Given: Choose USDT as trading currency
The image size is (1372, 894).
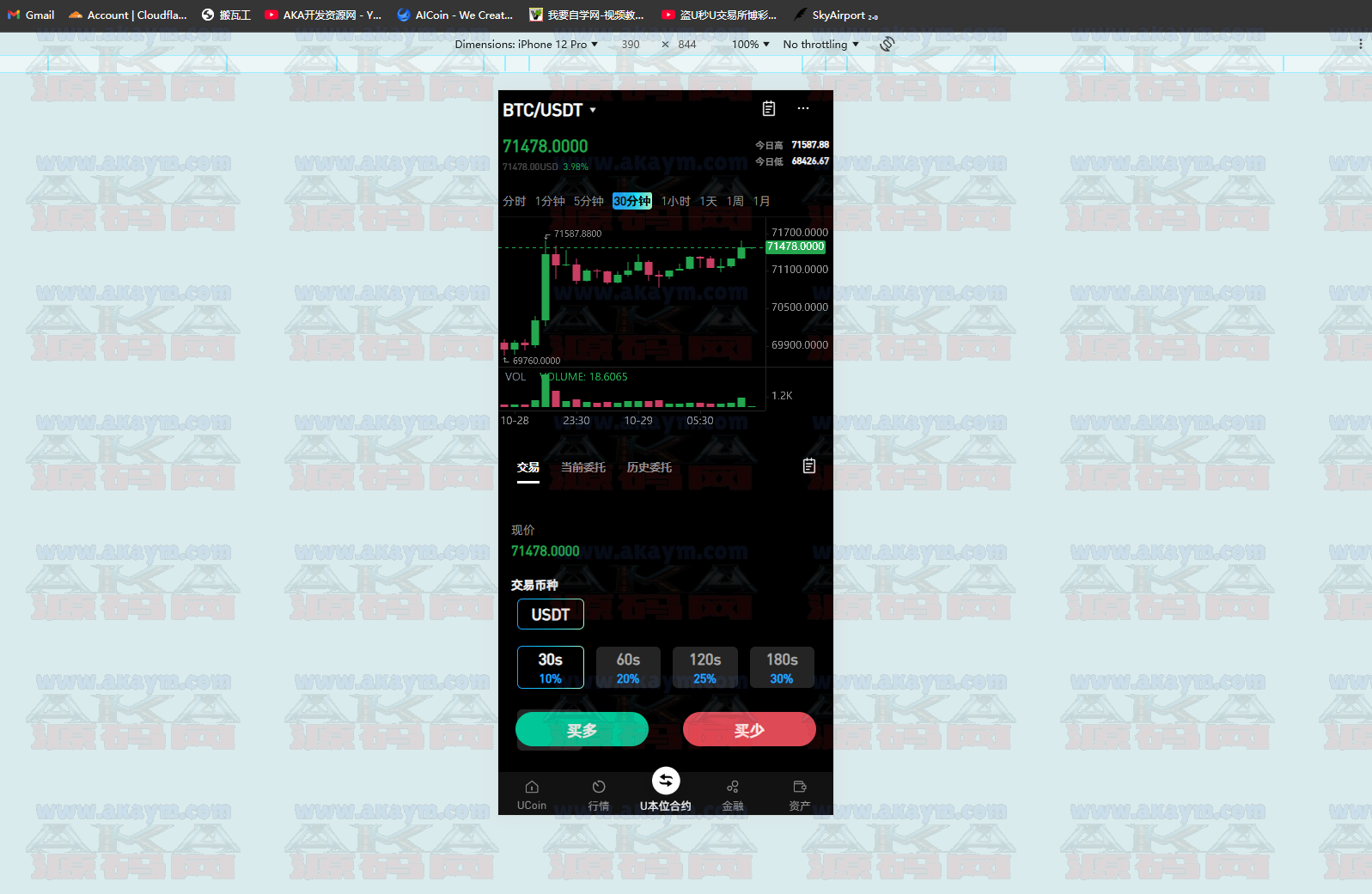Looking at the screenshot, I should [551, 615].
